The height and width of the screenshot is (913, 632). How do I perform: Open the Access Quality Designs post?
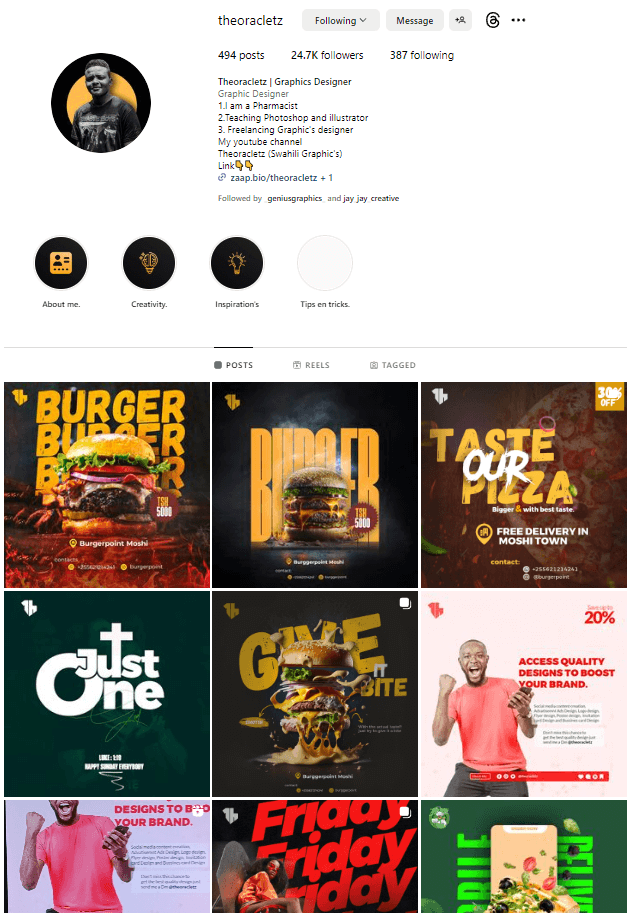tap(523, 692)
